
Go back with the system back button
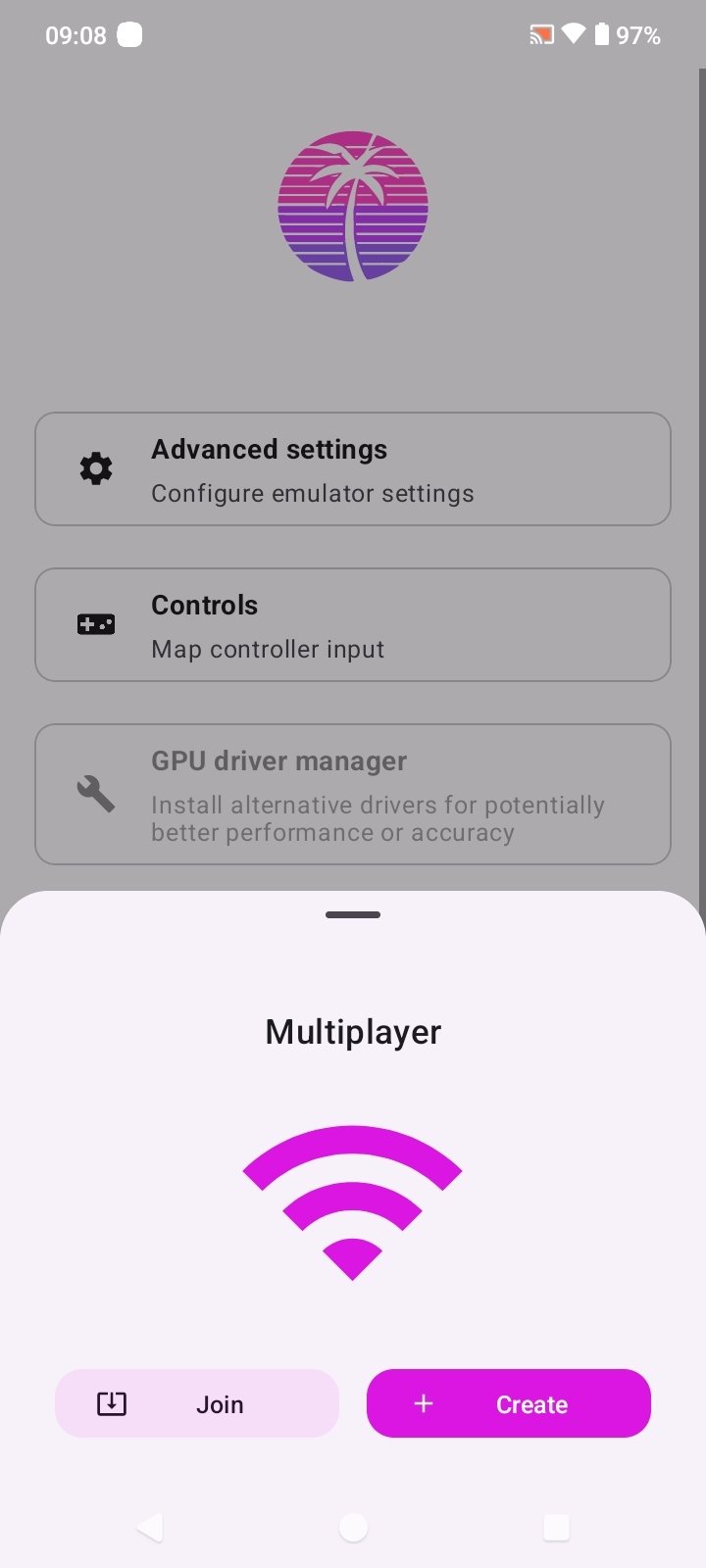(x=150, y=1527)
